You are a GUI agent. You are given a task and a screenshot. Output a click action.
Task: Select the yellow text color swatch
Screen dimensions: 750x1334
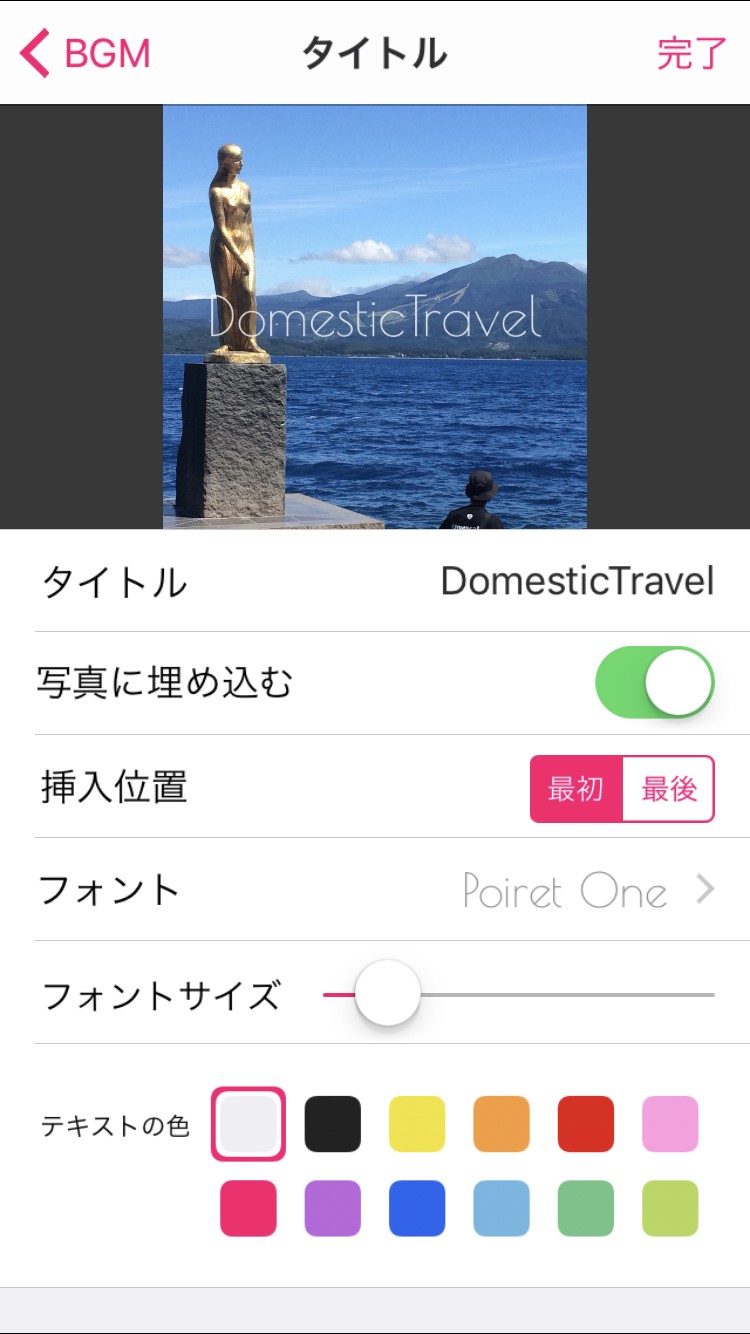pyautogui.click(x=417, y=1124)
